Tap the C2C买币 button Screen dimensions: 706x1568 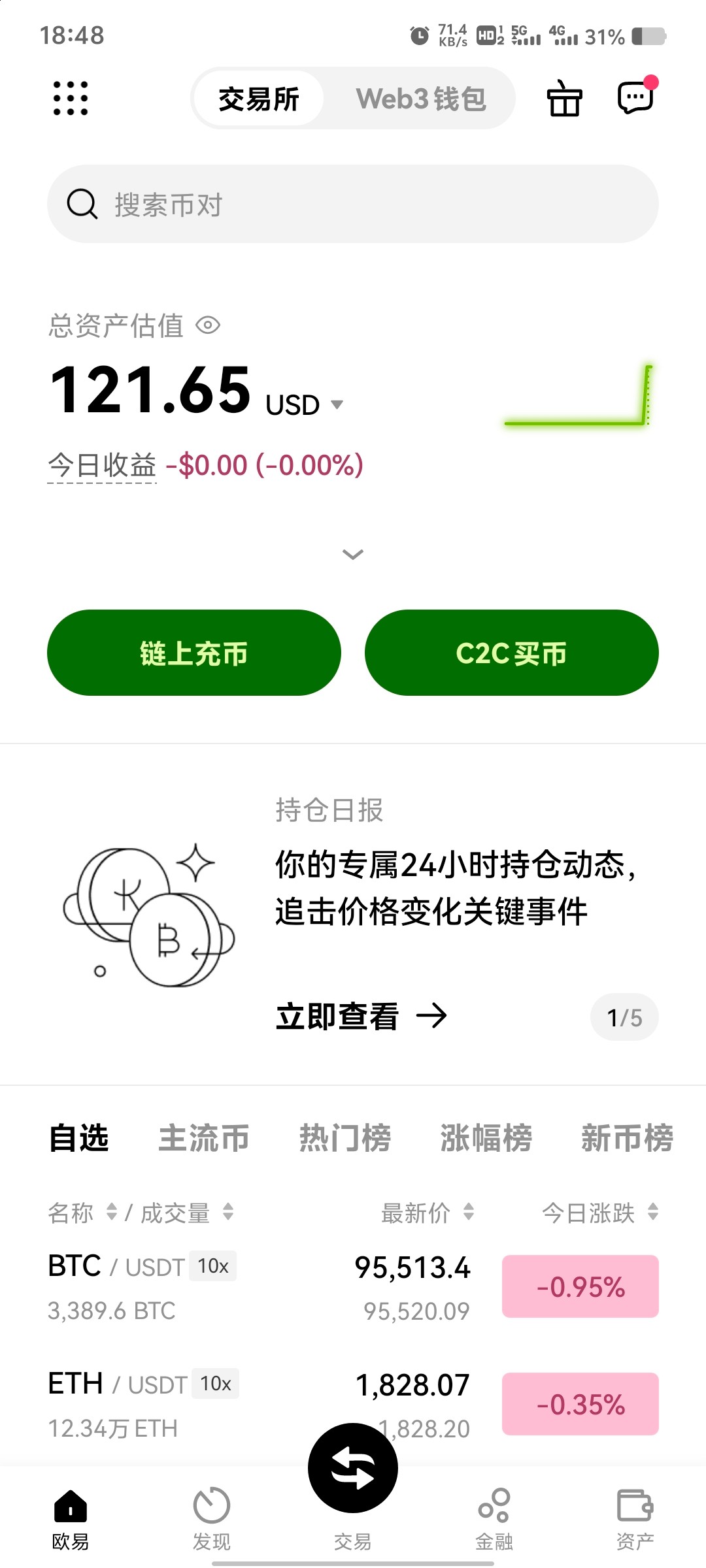(511, 653)
